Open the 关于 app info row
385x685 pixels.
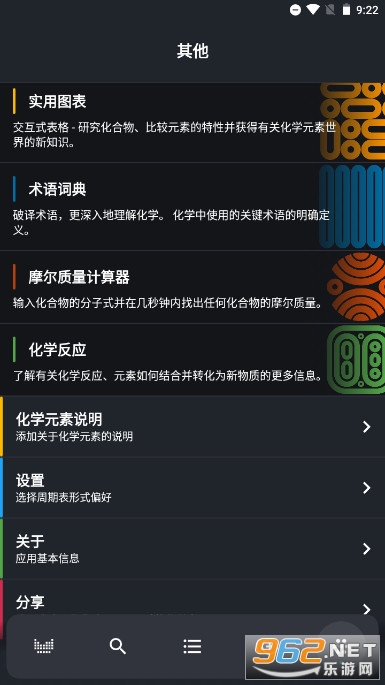pyautogui.click(x=192, y=549)
